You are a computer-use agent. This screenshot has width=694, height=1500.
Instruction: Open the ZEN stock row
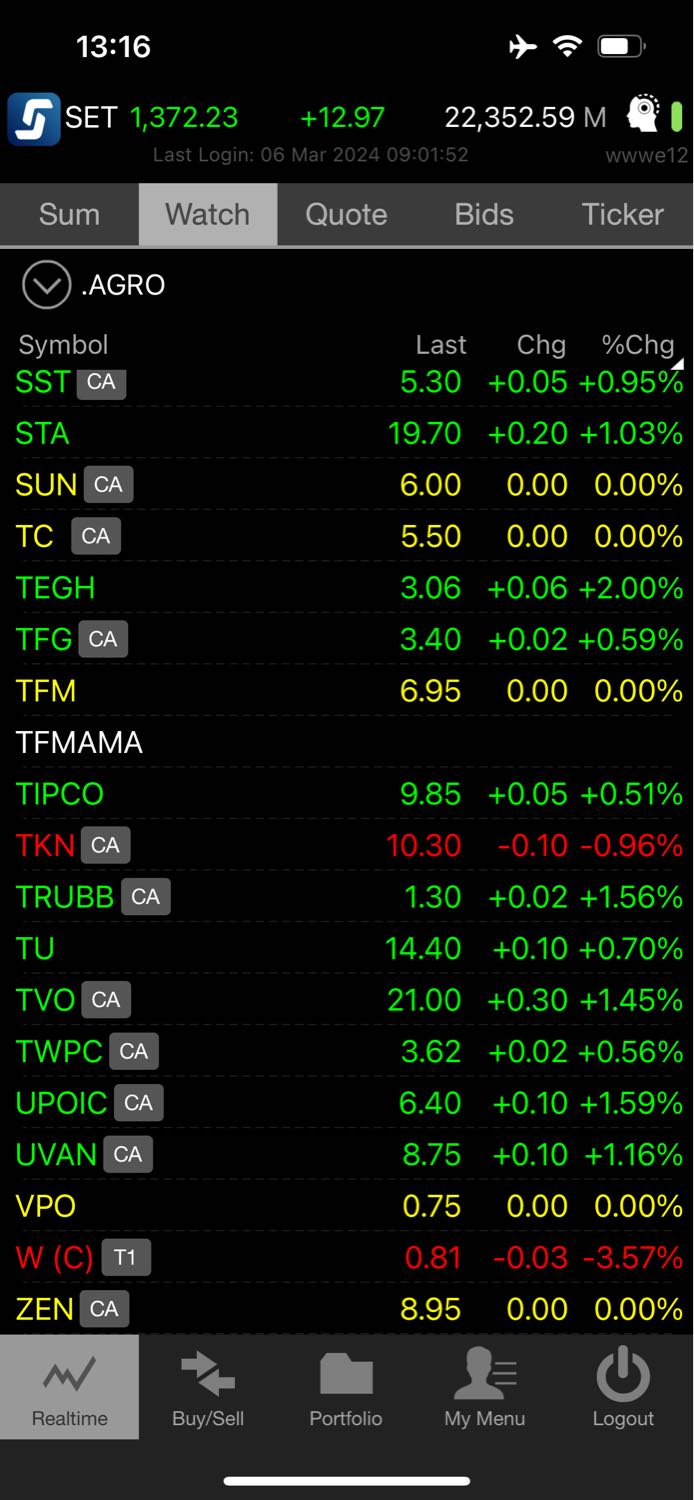coord(347,1309)
